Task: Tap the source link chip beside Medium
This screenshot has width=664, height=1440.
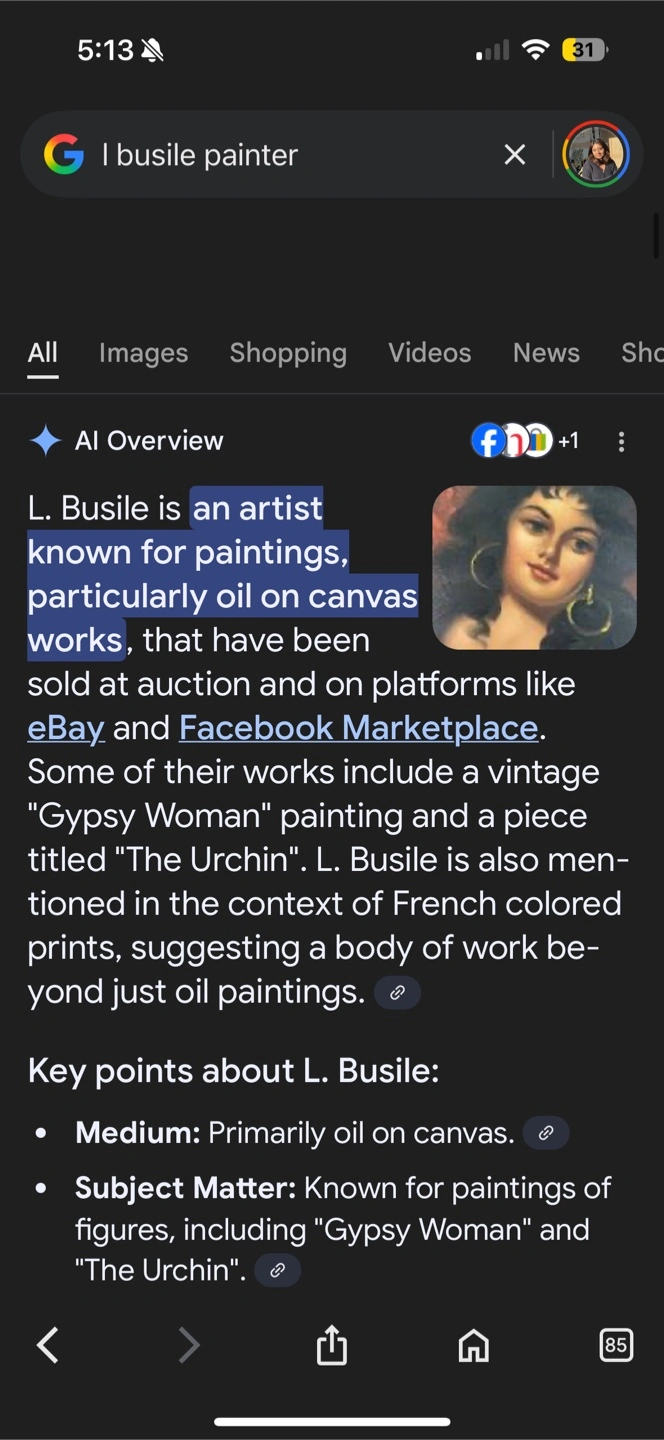Action: 546,1133
